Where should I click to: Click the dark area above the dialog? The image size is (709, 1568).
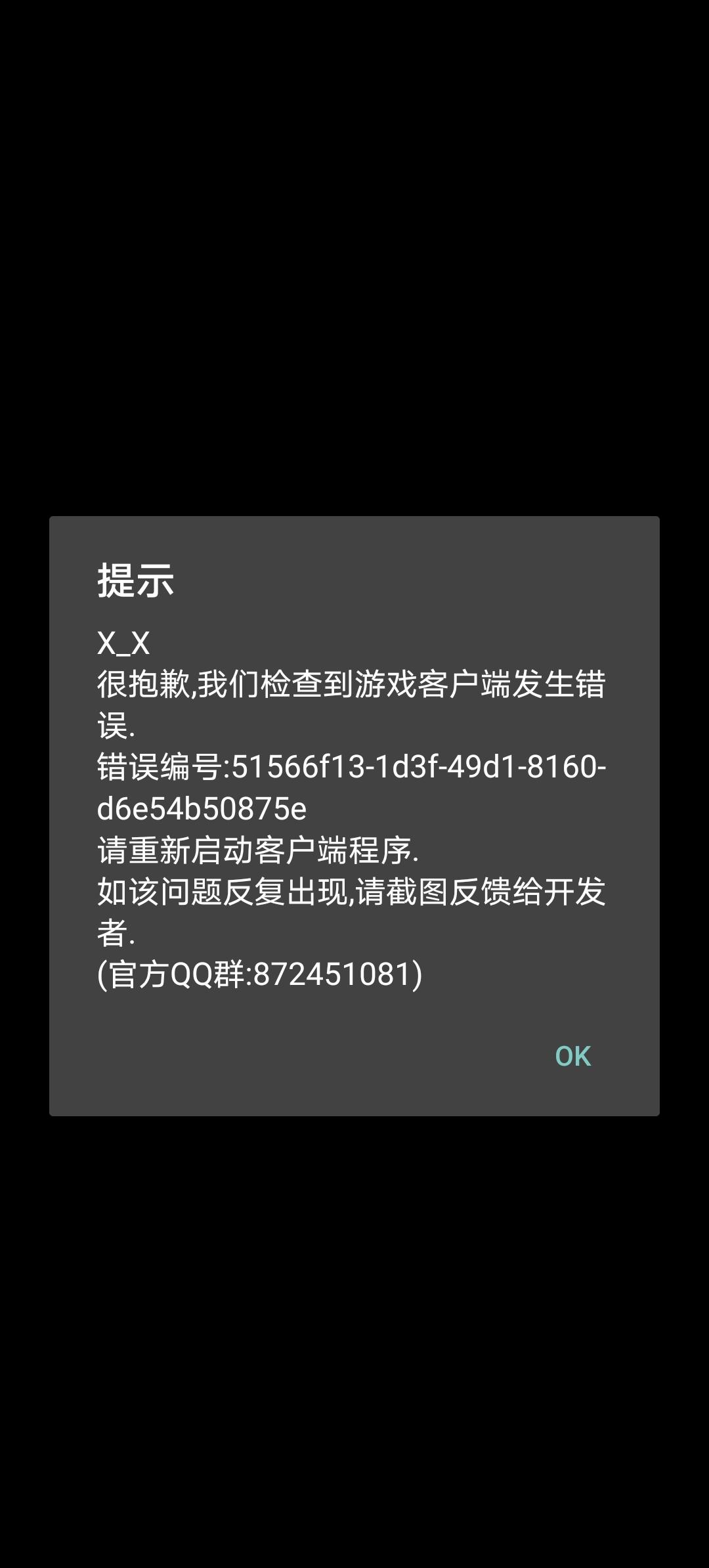[x=354, y=263]
